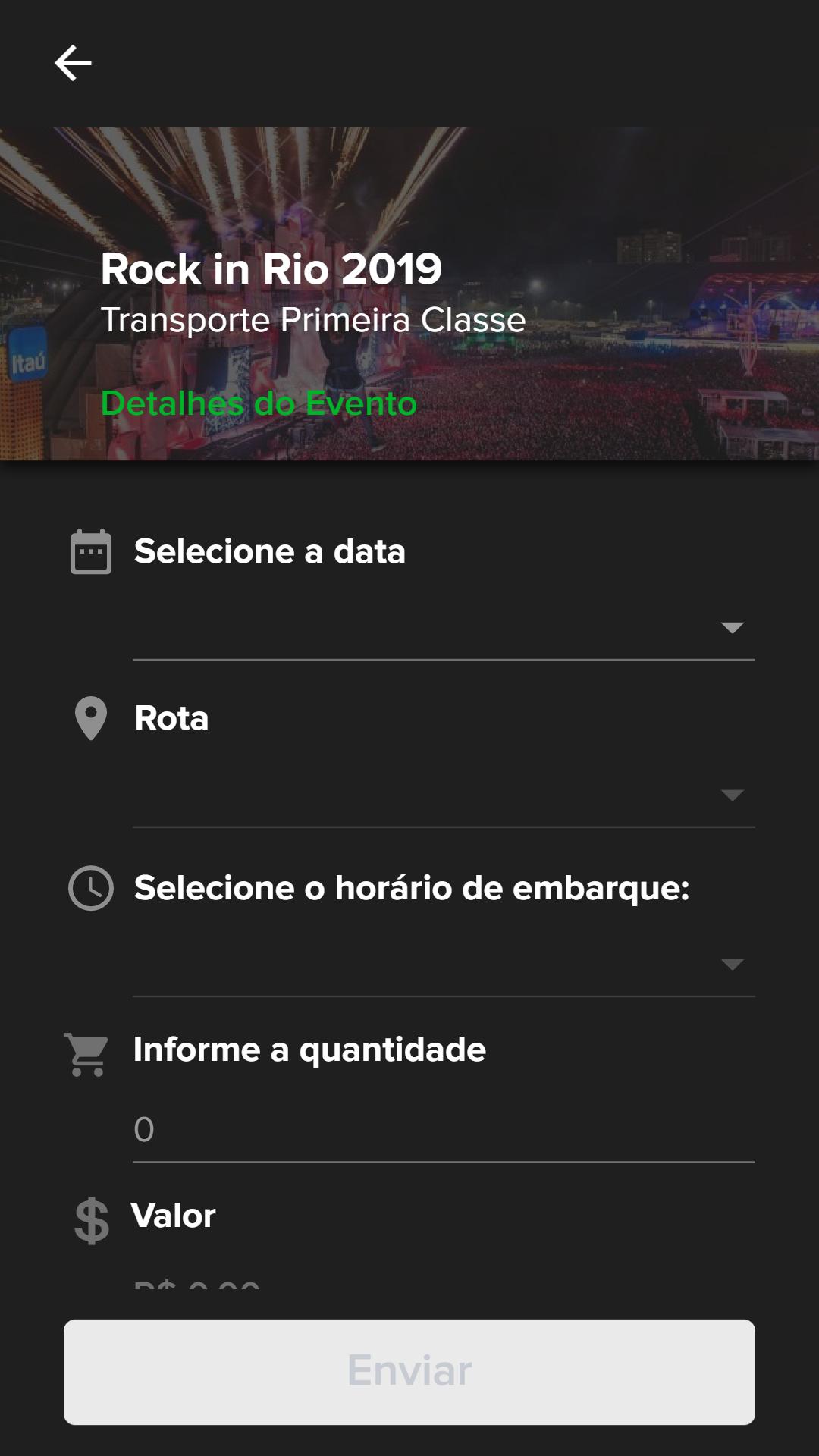Open Detalhes do Evento
The image size is (819, 1456).
[259, 404]
